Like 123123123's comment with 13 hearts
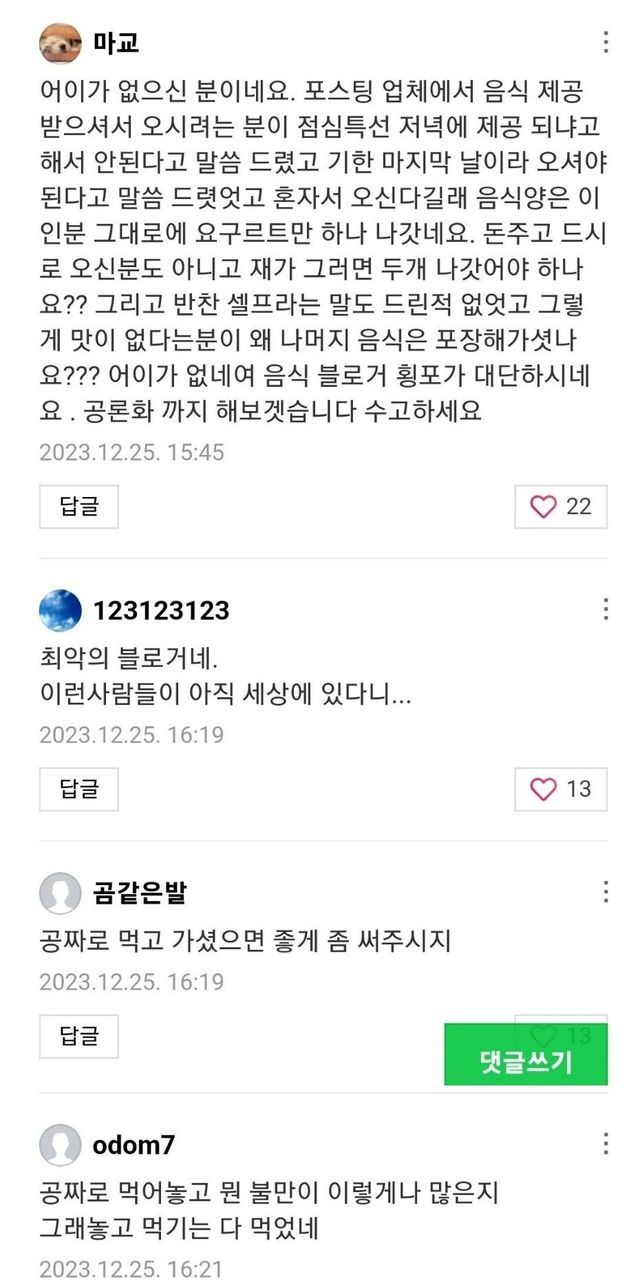Image resolution: width=640 pixels, height=1280 pixels. click(x=561, y=789)
